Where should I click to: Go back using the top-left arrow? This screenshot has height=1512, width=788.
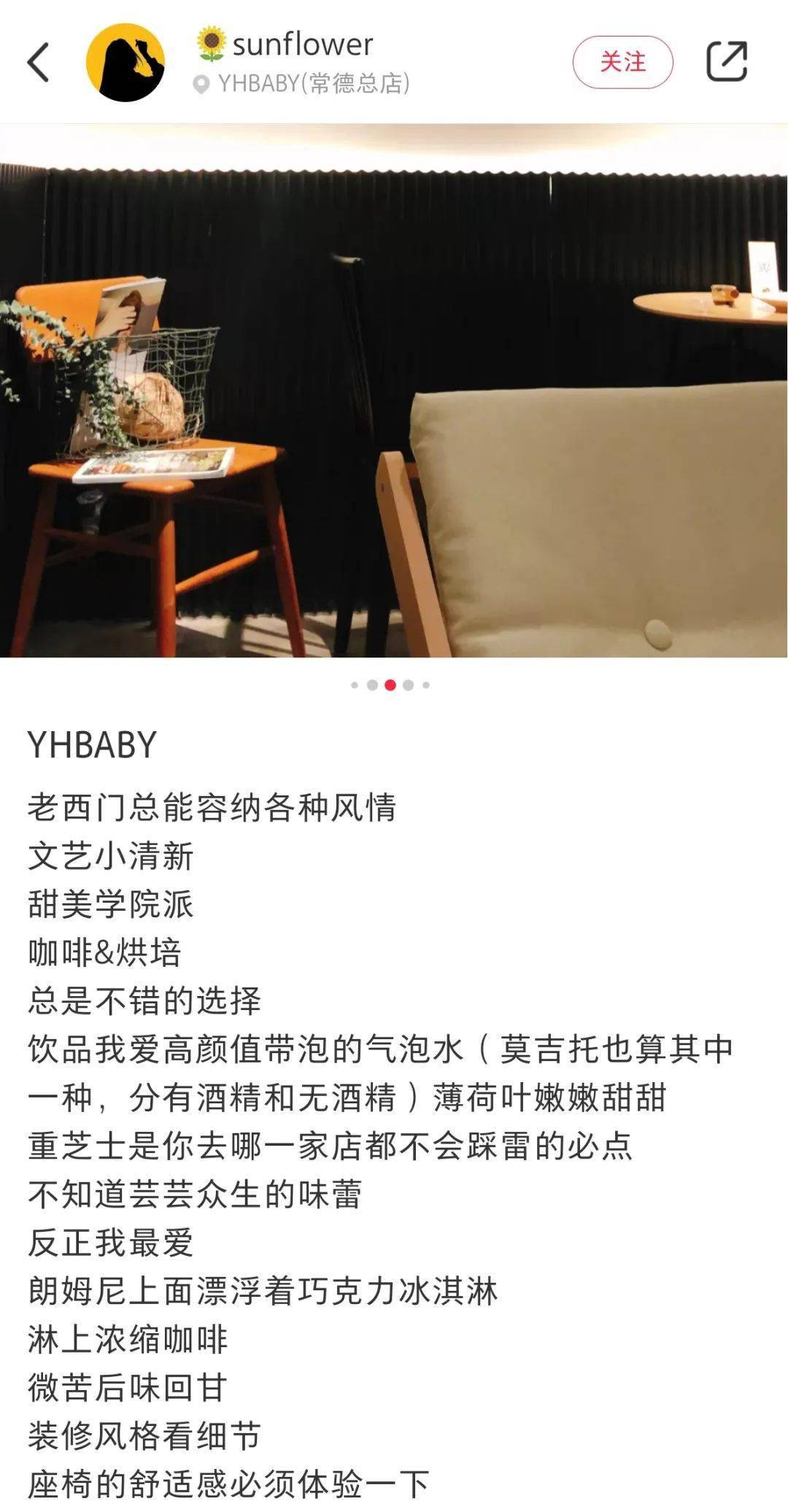click(39, 62)
